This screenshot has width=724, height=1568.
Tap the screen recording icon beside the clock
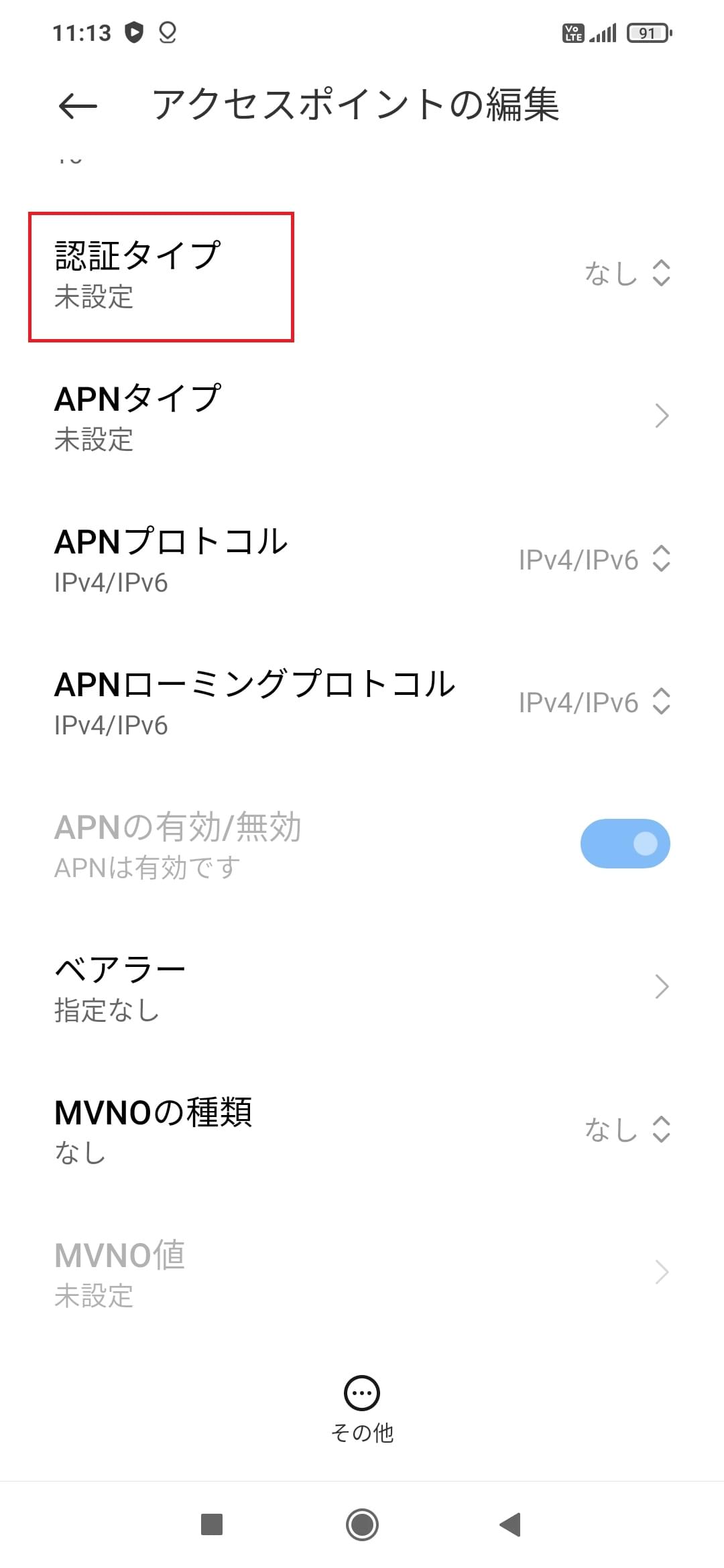[x=167, y=31]
